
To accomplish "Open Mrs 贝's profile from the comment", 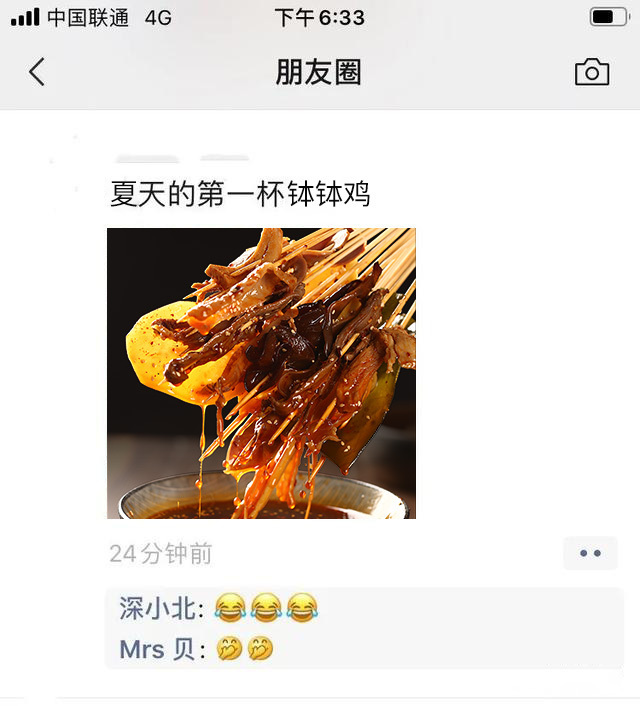I will pos(157,649).
